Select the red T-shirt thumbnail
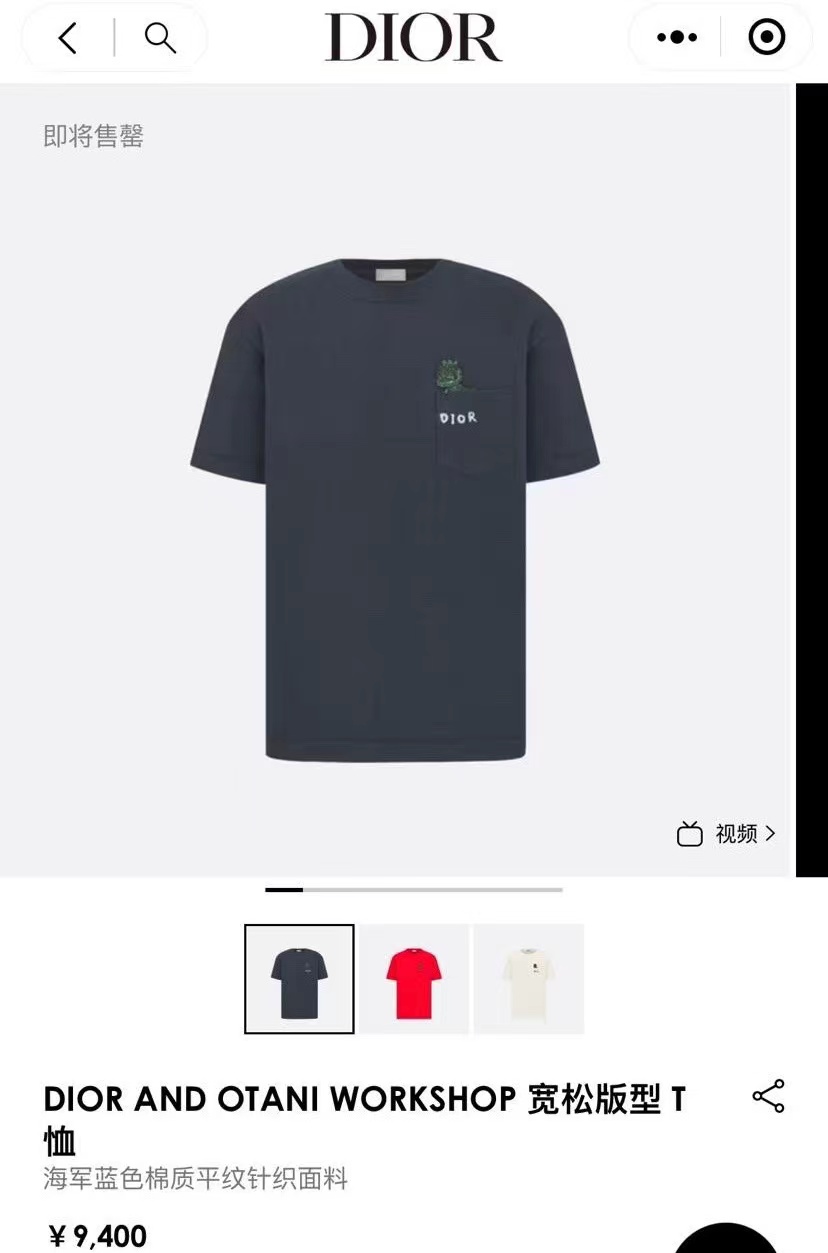 click(x=414, y=979)
